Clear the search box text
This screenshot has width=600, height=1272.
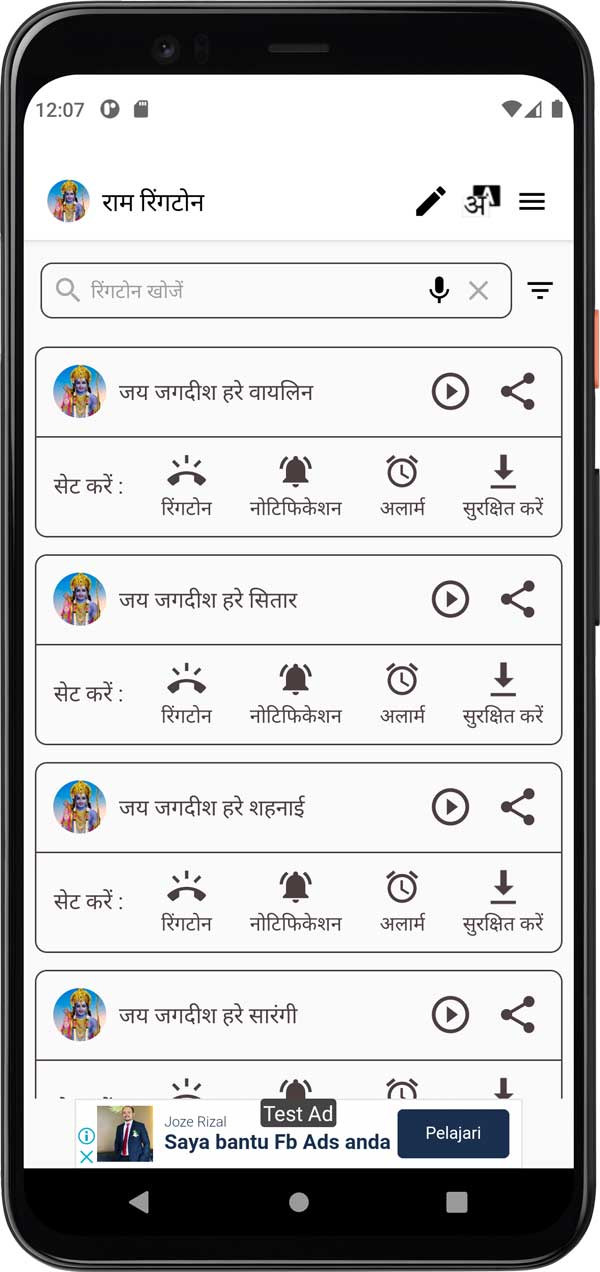click(x=479, y=291)
